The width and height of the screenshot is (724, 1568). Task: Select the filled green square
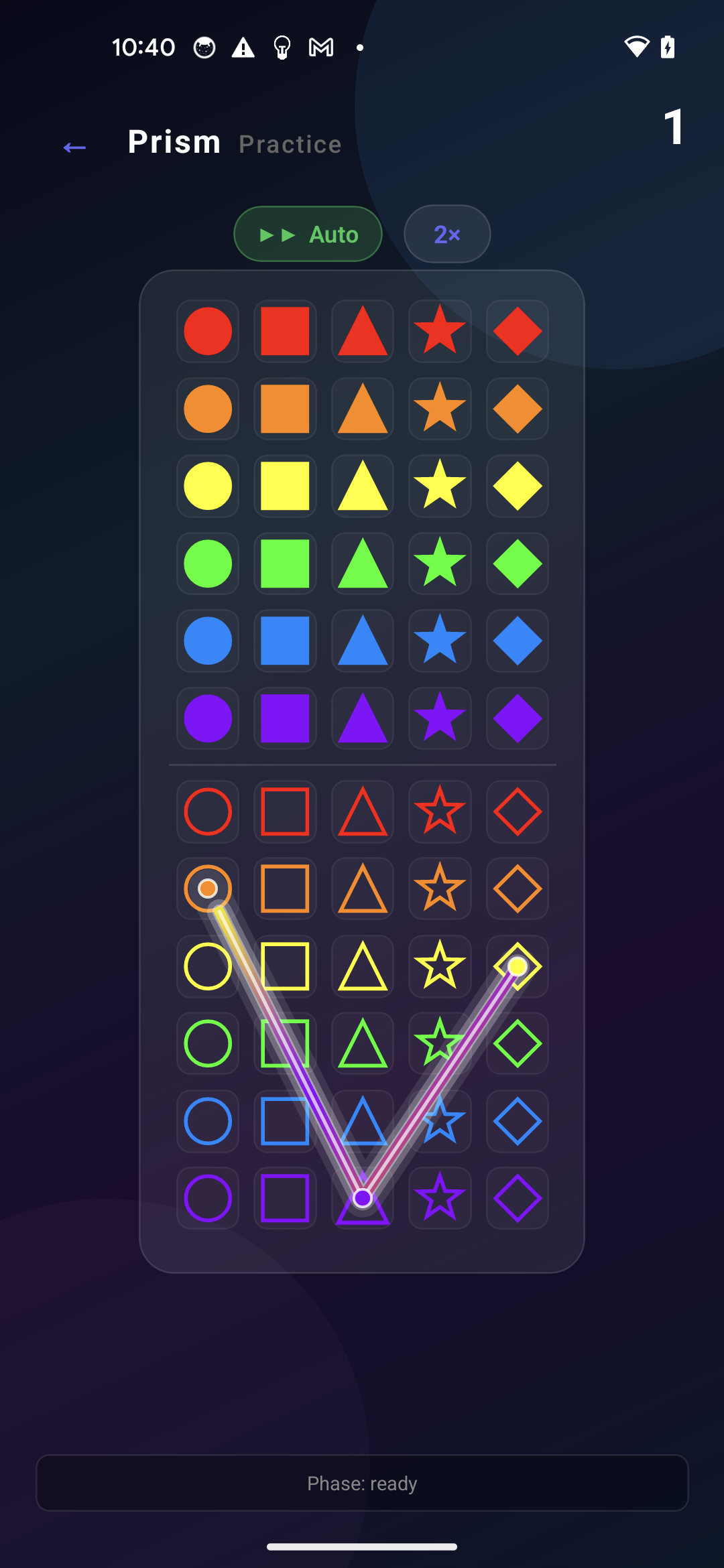coord(285,564)
